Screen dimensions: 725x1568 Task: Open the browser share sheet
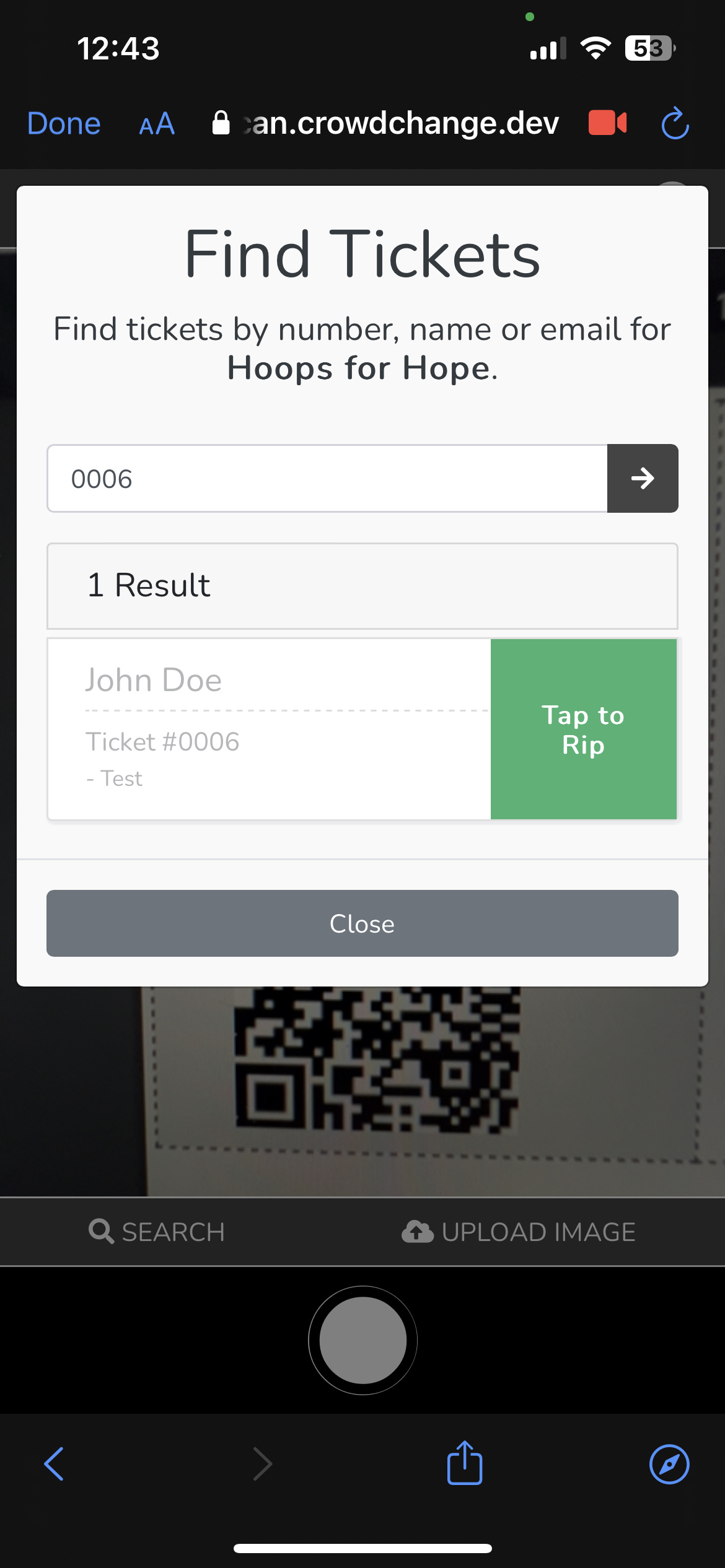point(465,1463)
